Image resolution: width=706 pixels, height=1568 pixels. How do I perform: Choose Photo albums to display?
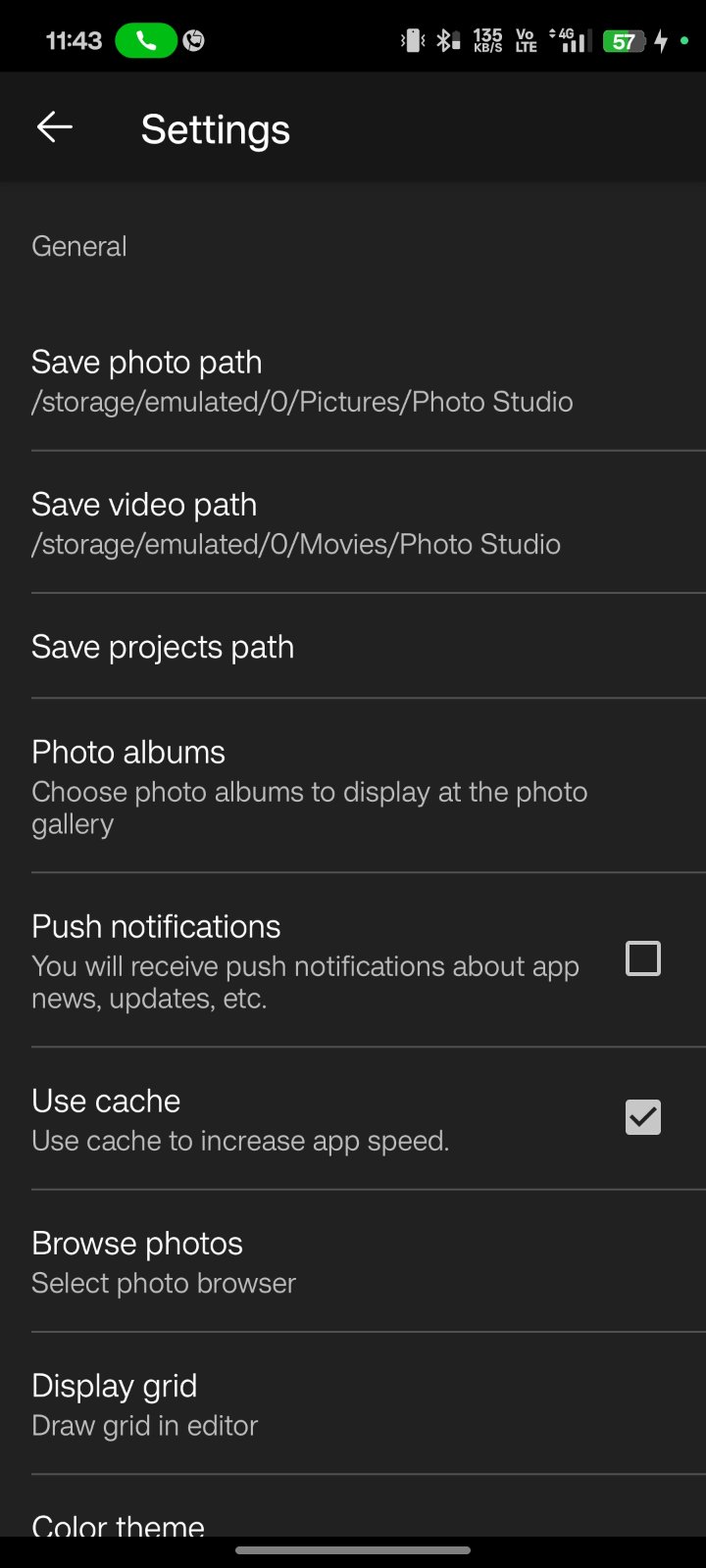(310, 787)
